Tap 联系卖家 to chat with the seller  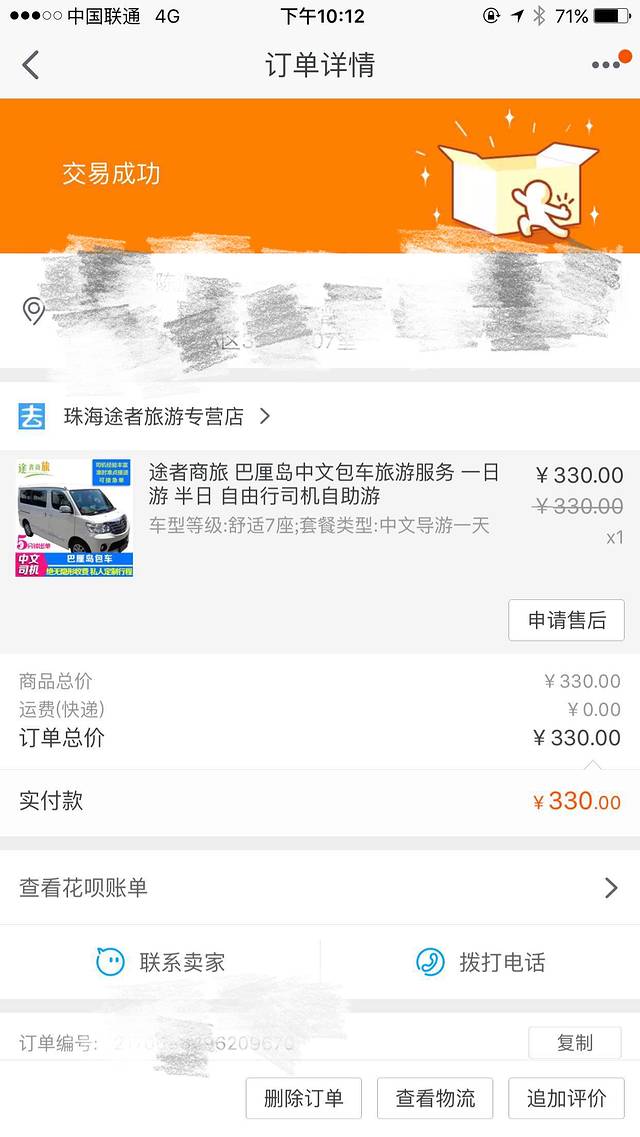[x=160, y=962]
